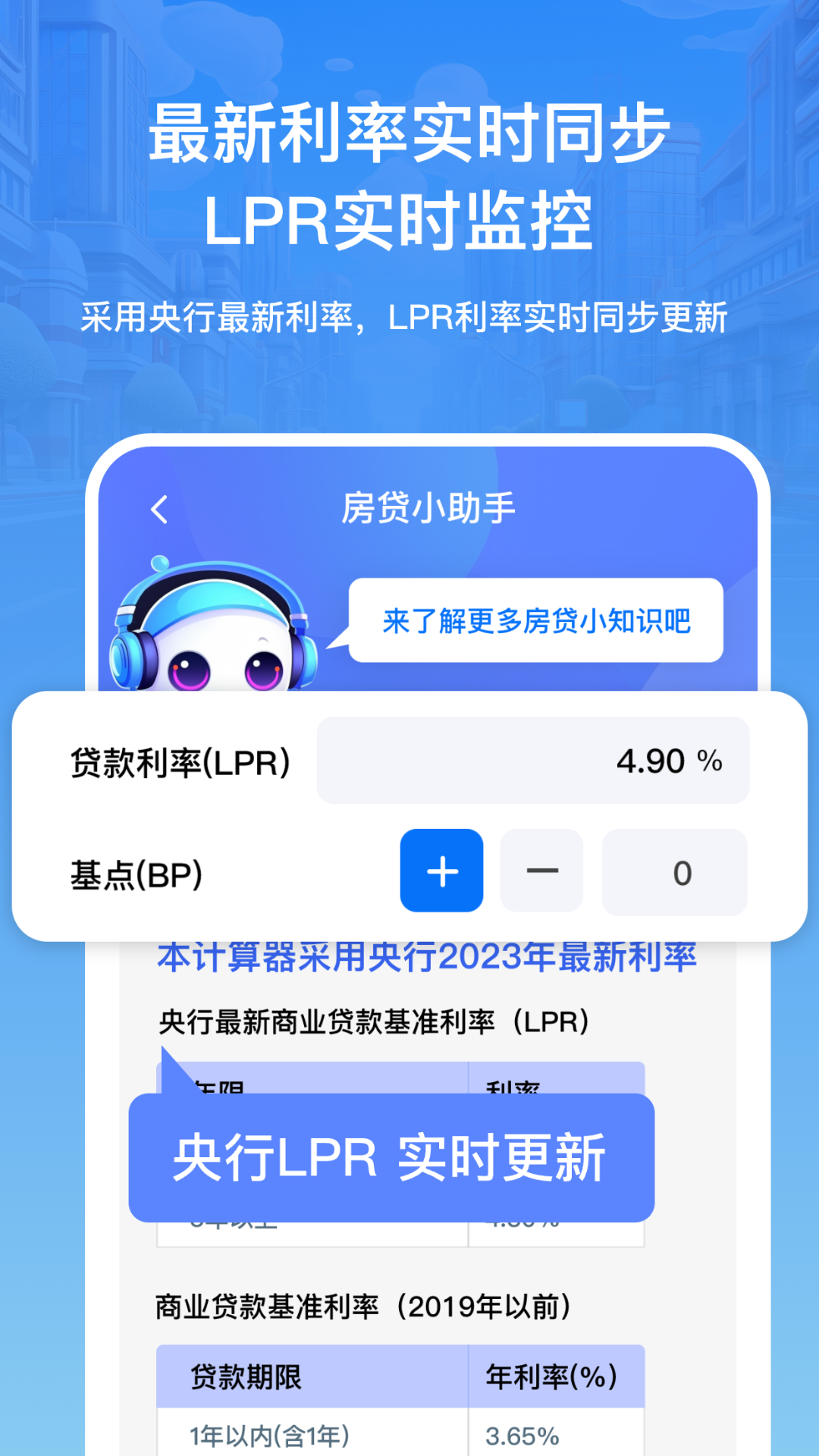Select the 房贷小助手 title bar

click(x=428, y=510)
